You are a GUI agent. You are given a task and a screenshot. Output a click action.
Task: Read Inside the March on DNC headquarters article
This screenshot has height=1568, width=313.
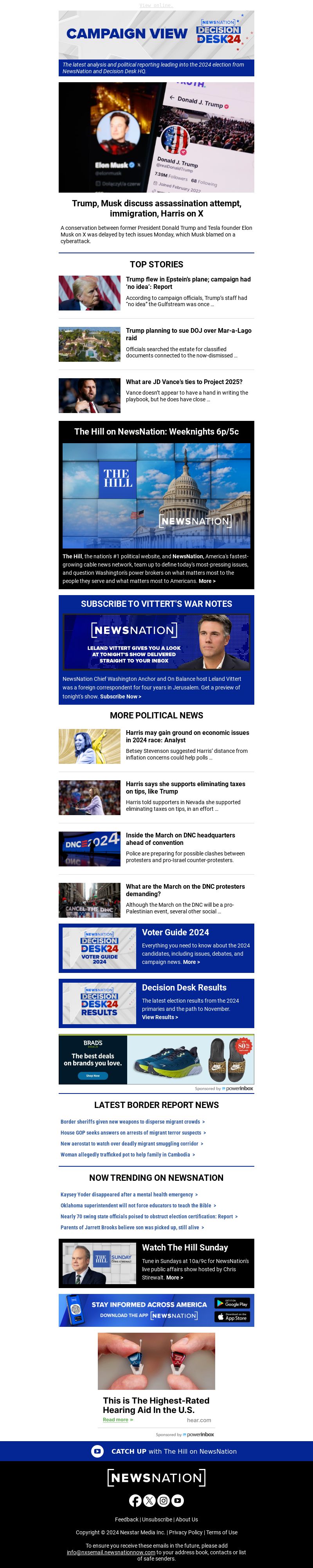[180, 839]
